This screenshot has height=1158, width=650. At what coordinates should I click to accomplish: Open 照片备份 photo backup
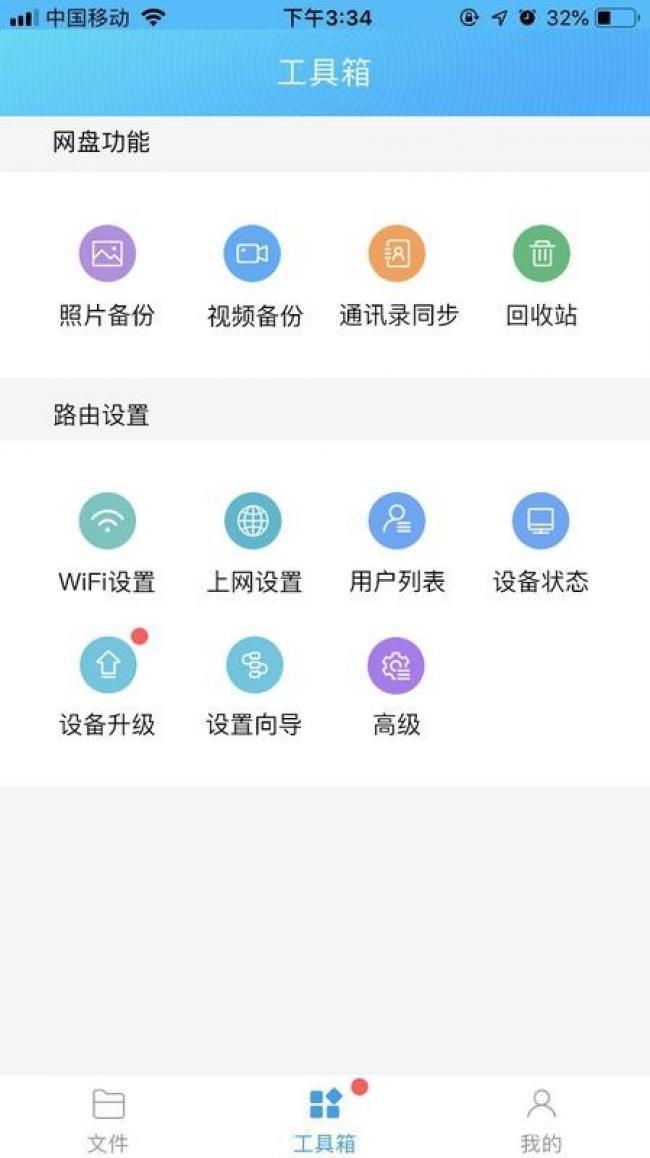(x=107, y=254)
